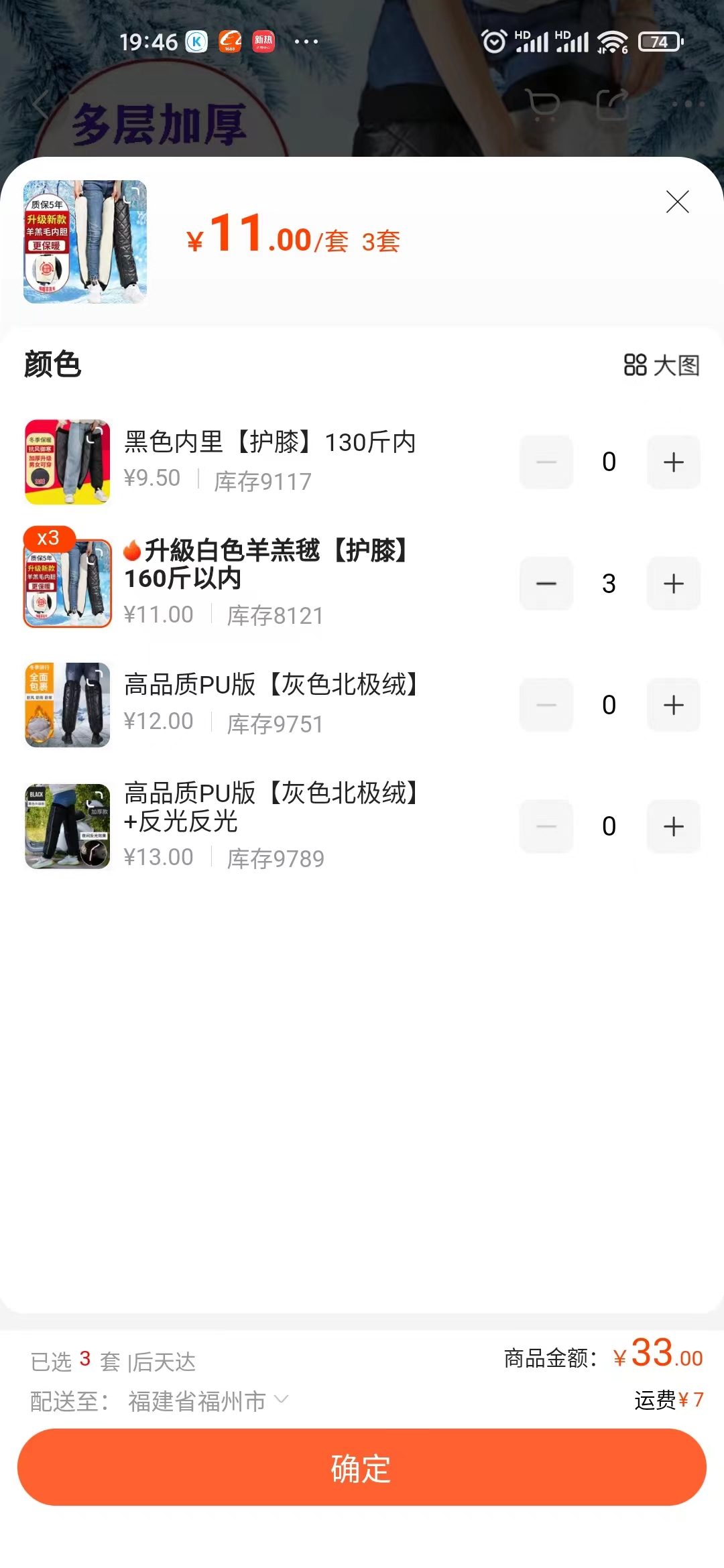Confirm selection with 确定 button
724x1568 pixels.
click(362, 1467)
